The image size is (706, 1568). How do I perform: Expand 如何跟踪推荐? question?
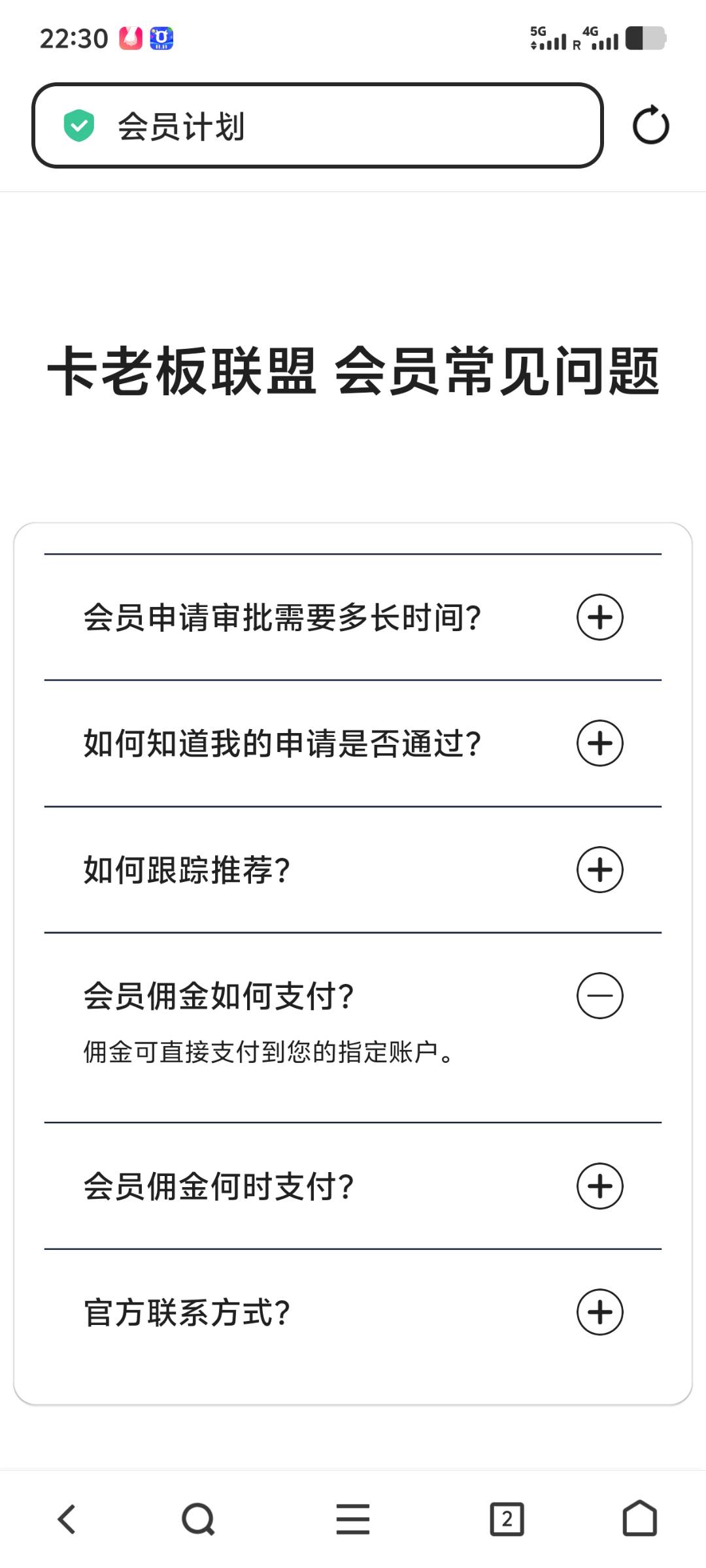pos(599,870)
